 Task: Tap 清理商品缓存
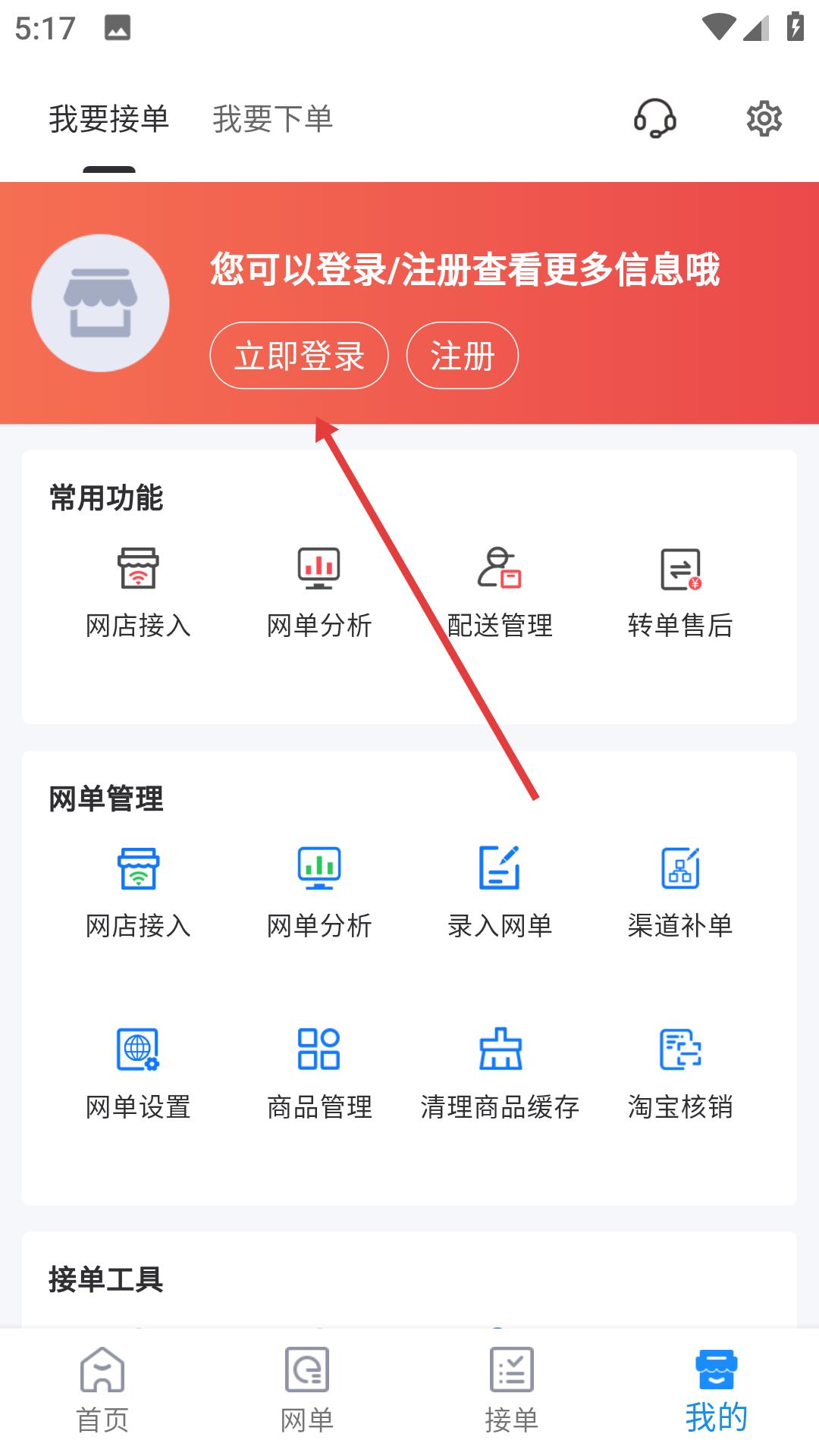(500, 1072)
